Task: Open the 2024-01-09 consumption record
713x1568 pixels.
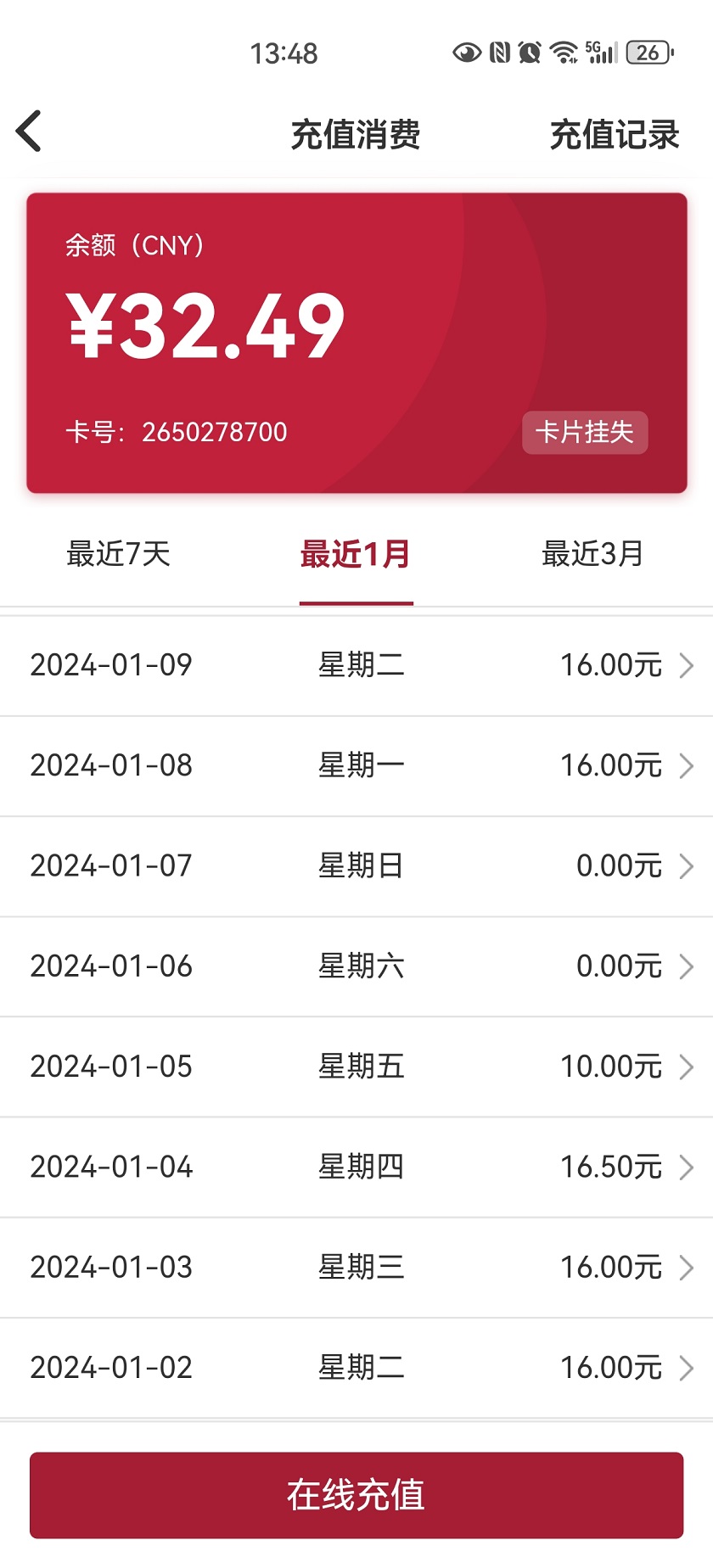Action: tap(356, 665)
